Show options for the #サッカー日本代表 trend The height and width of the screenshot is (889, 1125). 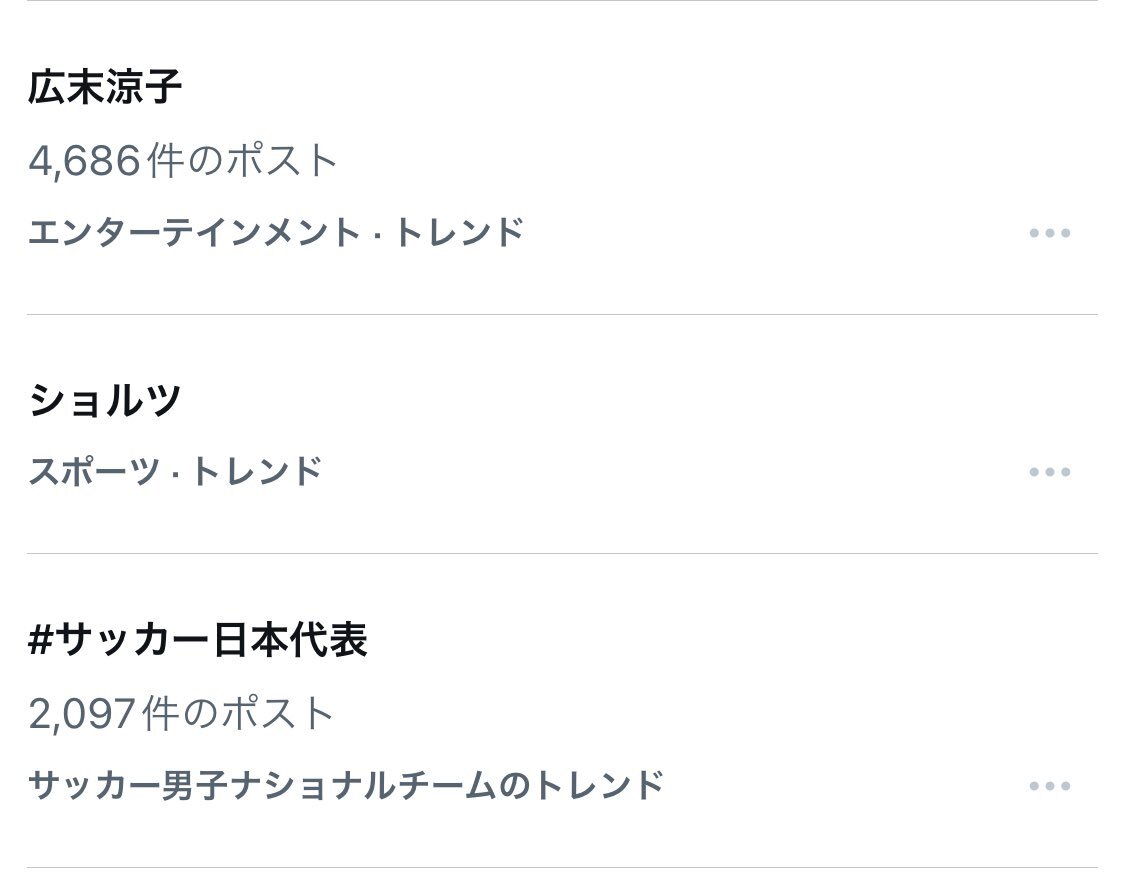[x=1049, y=786]
